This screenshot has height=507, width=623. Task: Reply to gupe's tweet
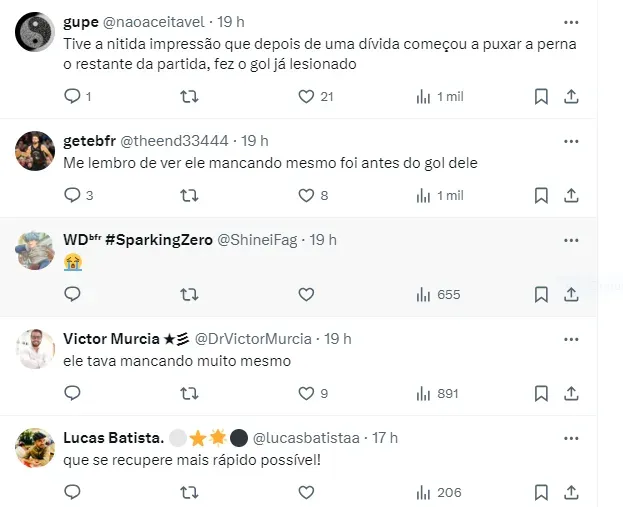tap(72, 97)
